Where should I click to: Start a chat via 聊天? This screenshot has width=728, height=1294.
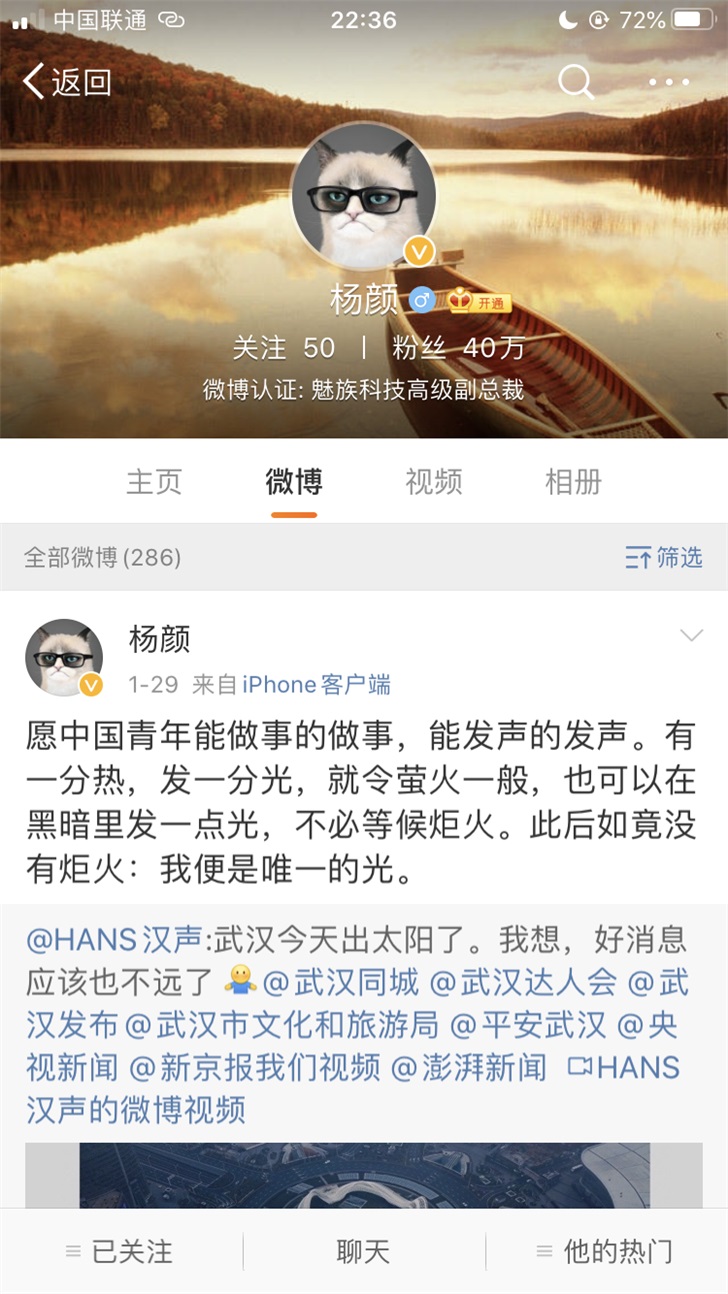(363, 1251)
